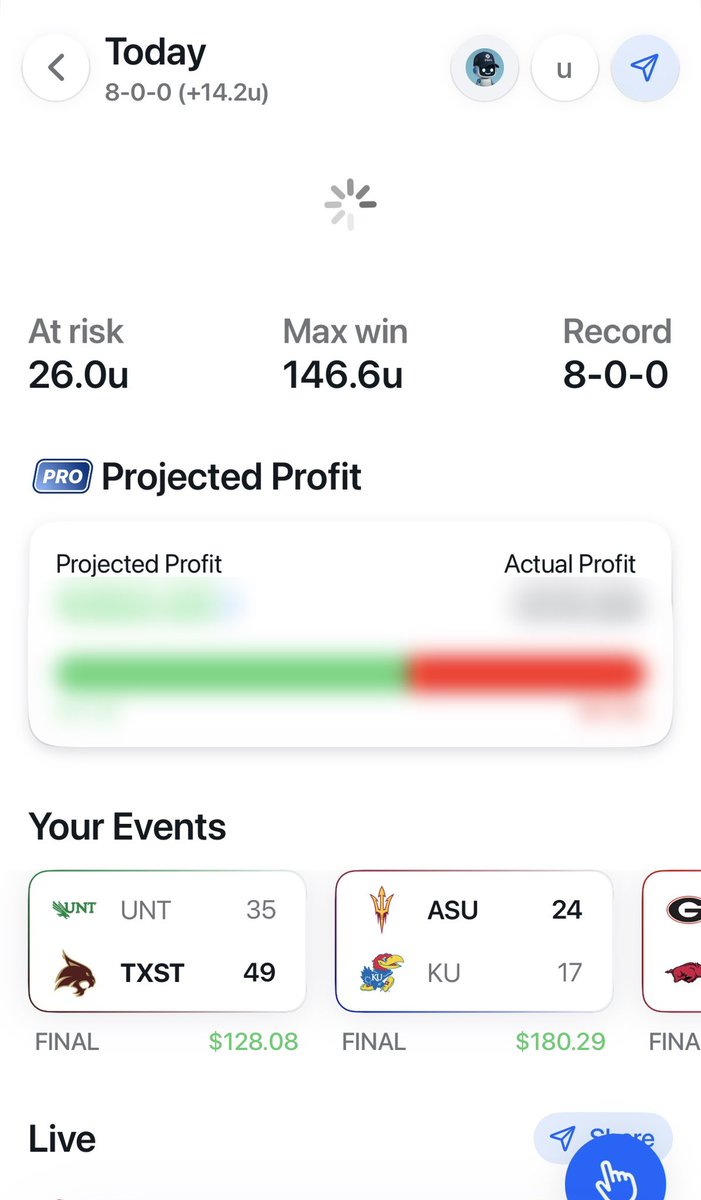Tap the units "u" button
This screenshot has width=701, height=1200.
[x=565, y=68]
